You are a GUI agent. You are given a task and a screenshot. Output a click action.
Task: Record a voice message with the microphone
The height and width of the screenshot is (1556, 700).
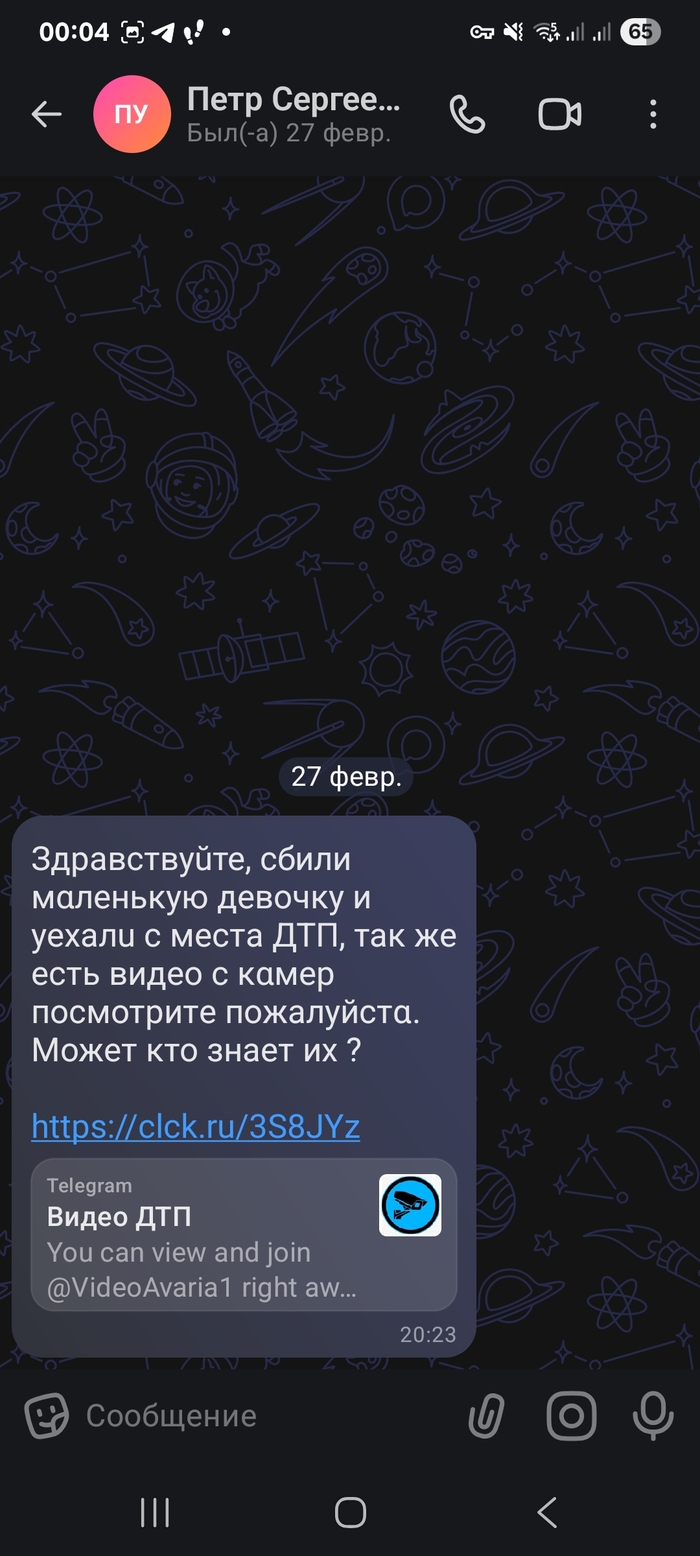tap(653, 1415)
